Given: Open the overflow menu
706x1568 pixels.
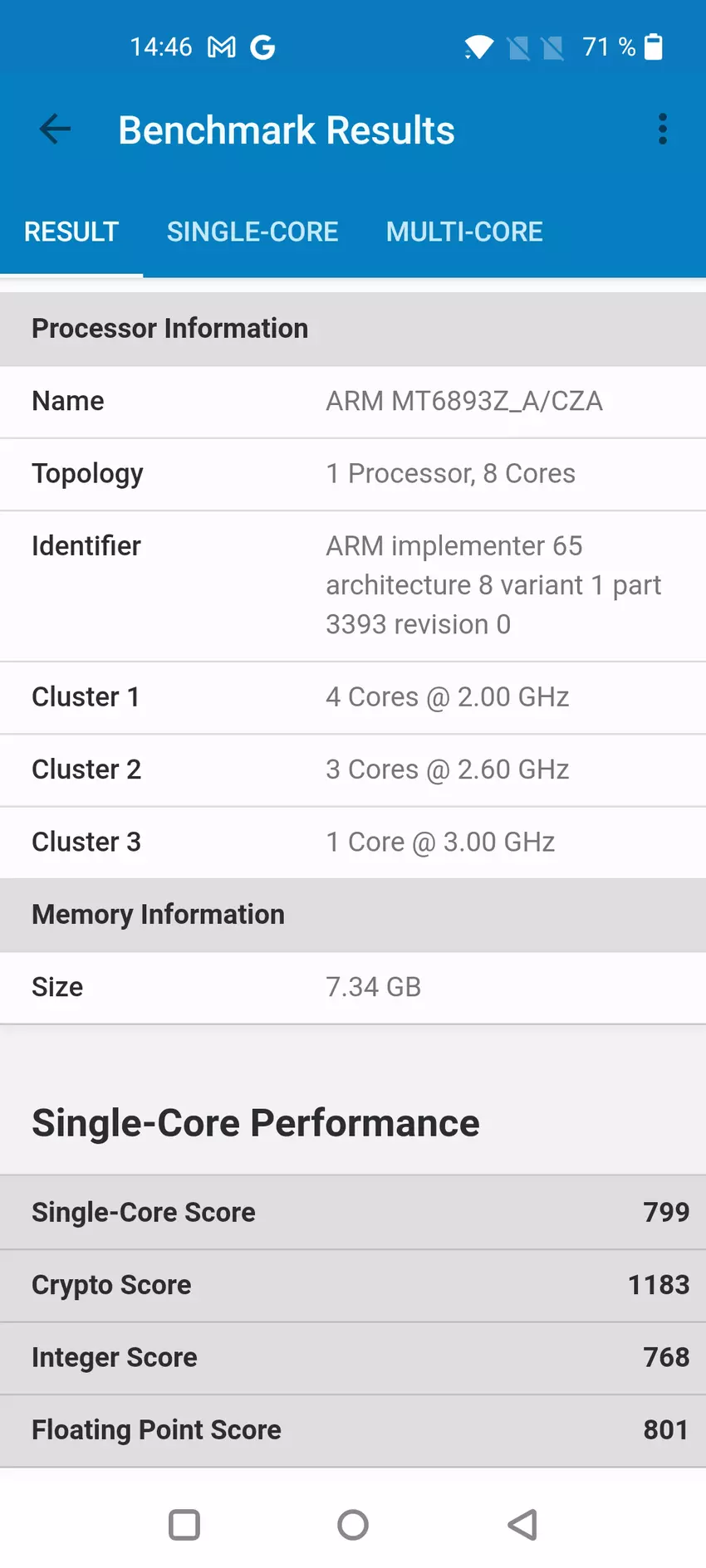Looking at the screenshot, I should (x=662, y=129).
